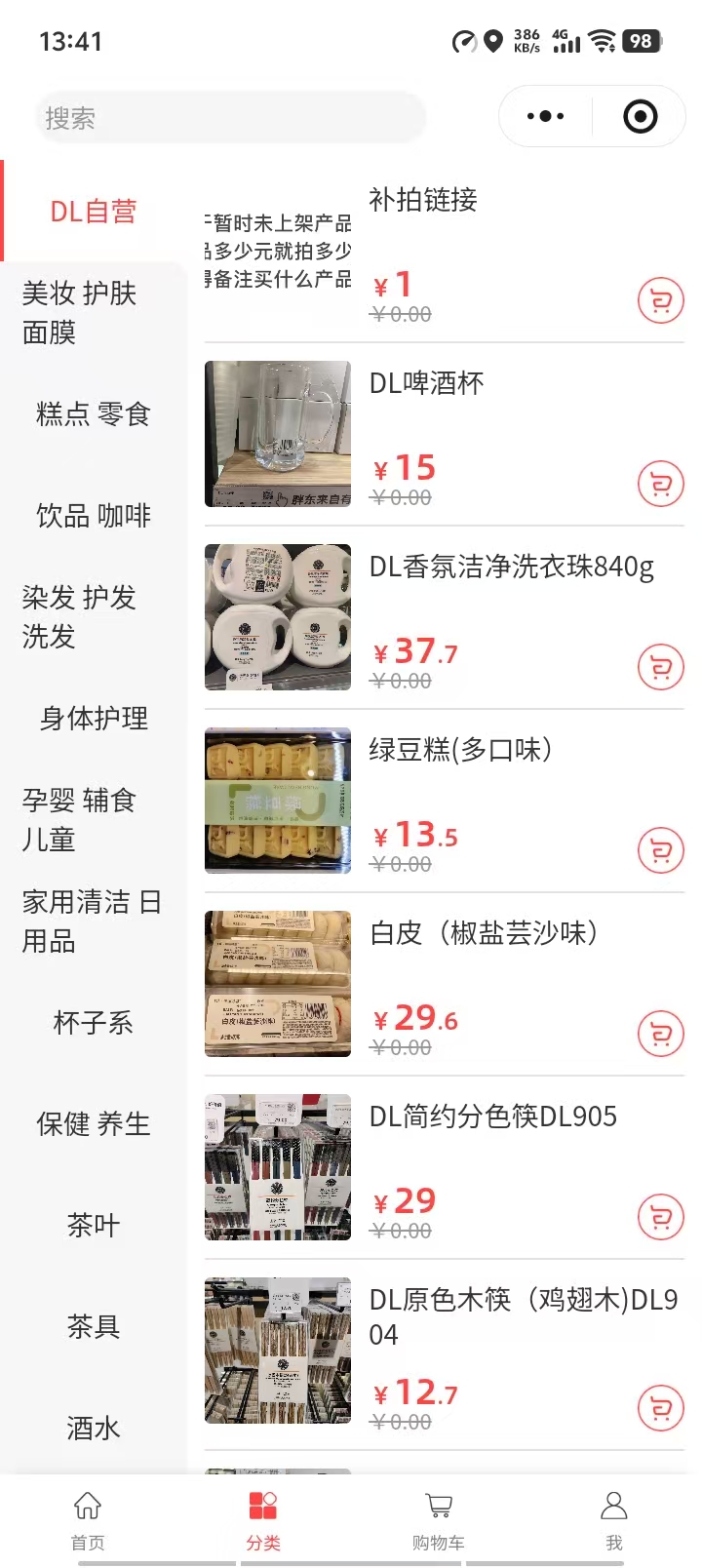
Task: Open the mini program three-dot menu
Action: (x=545, y=117)
